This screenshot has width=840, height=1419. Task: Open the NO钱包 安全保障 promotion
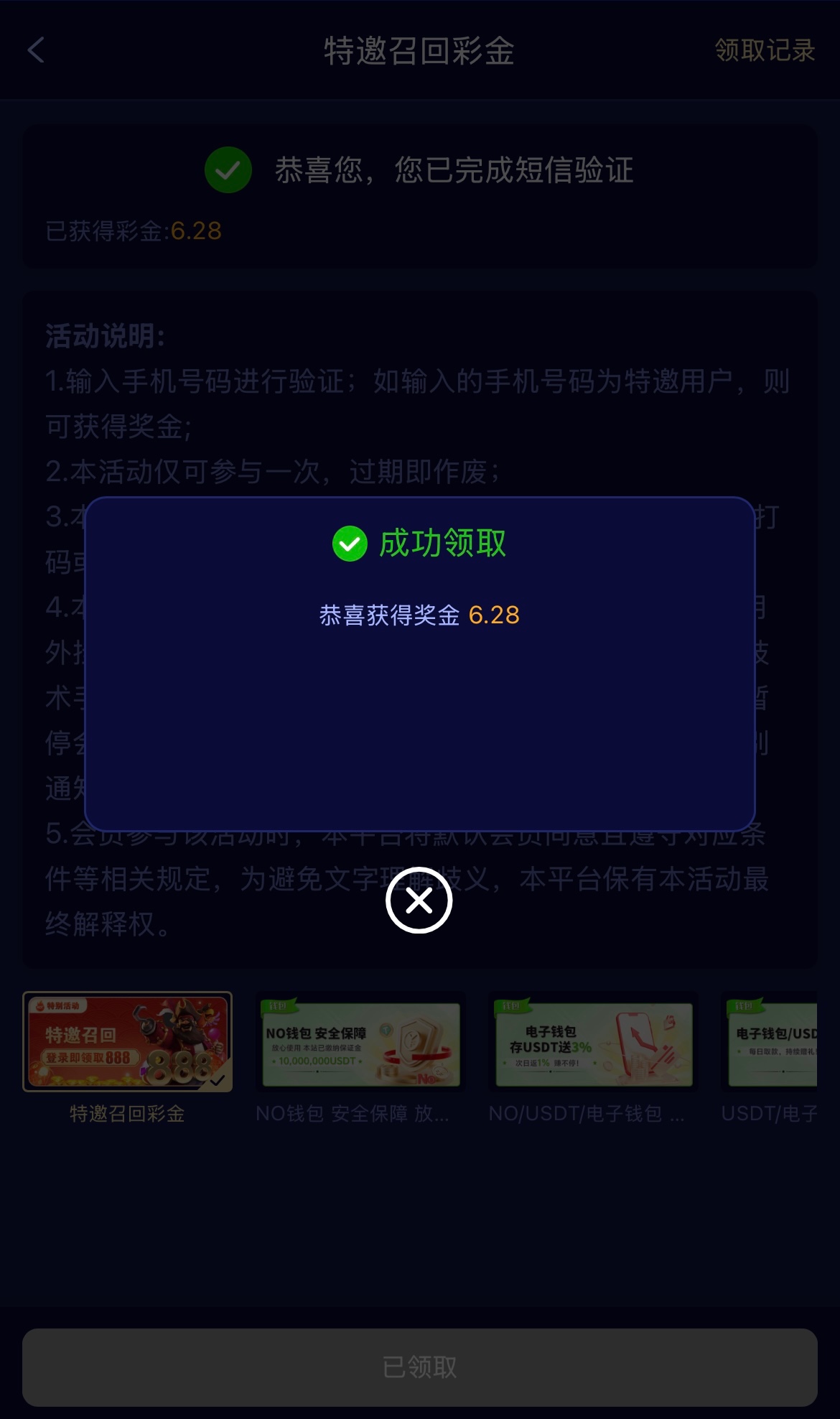(x=361, y=1043)
